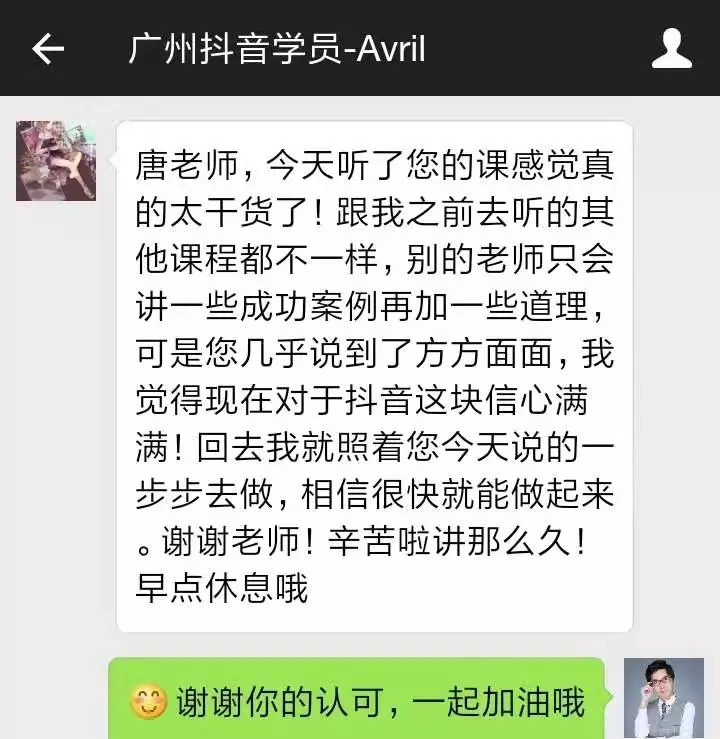View Avril's avatar profile
Screen dimensions: 720x739
pos(56,161)
